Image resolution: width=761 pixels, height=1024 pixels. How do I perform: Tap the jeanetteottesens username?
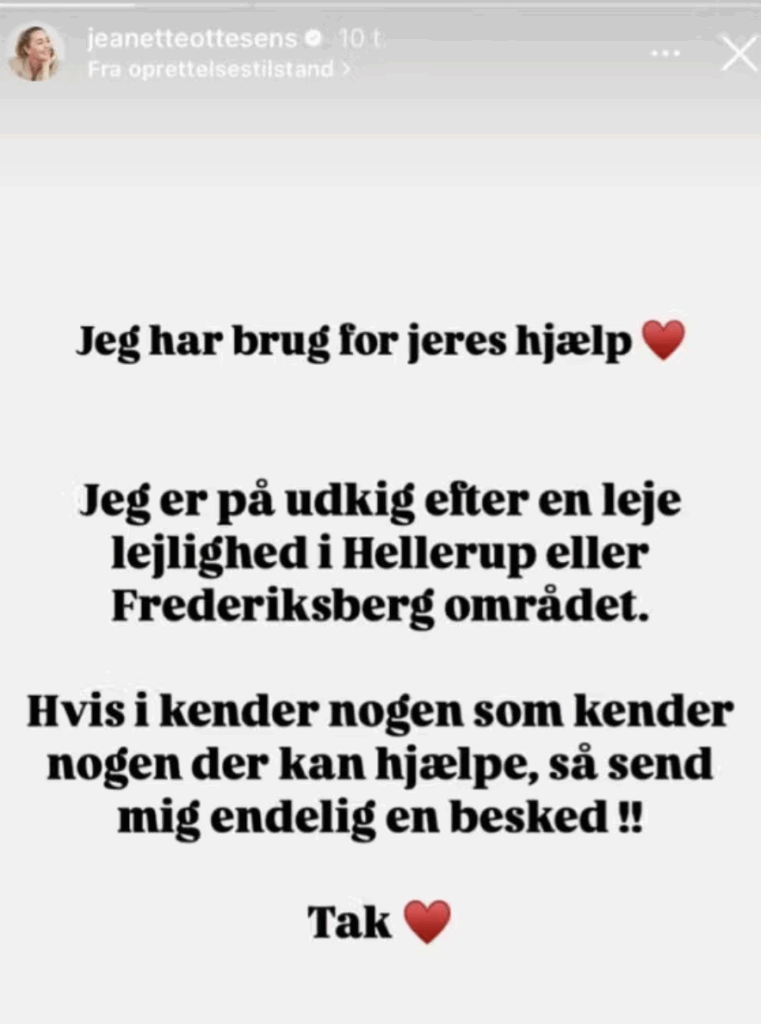click(x=192, y=40)
